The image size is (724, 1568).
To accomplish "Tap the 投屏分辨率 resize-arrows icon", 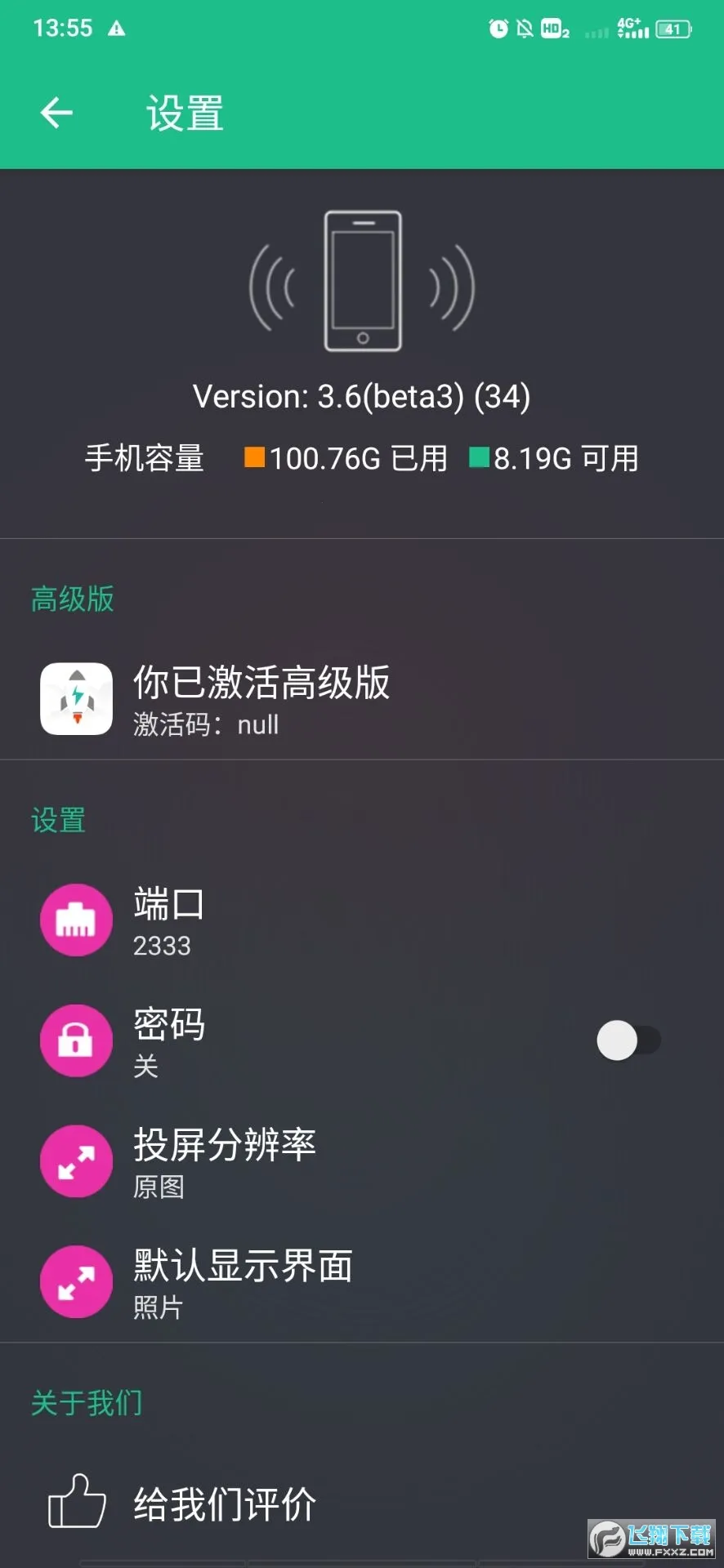I will coord(76,1160).
